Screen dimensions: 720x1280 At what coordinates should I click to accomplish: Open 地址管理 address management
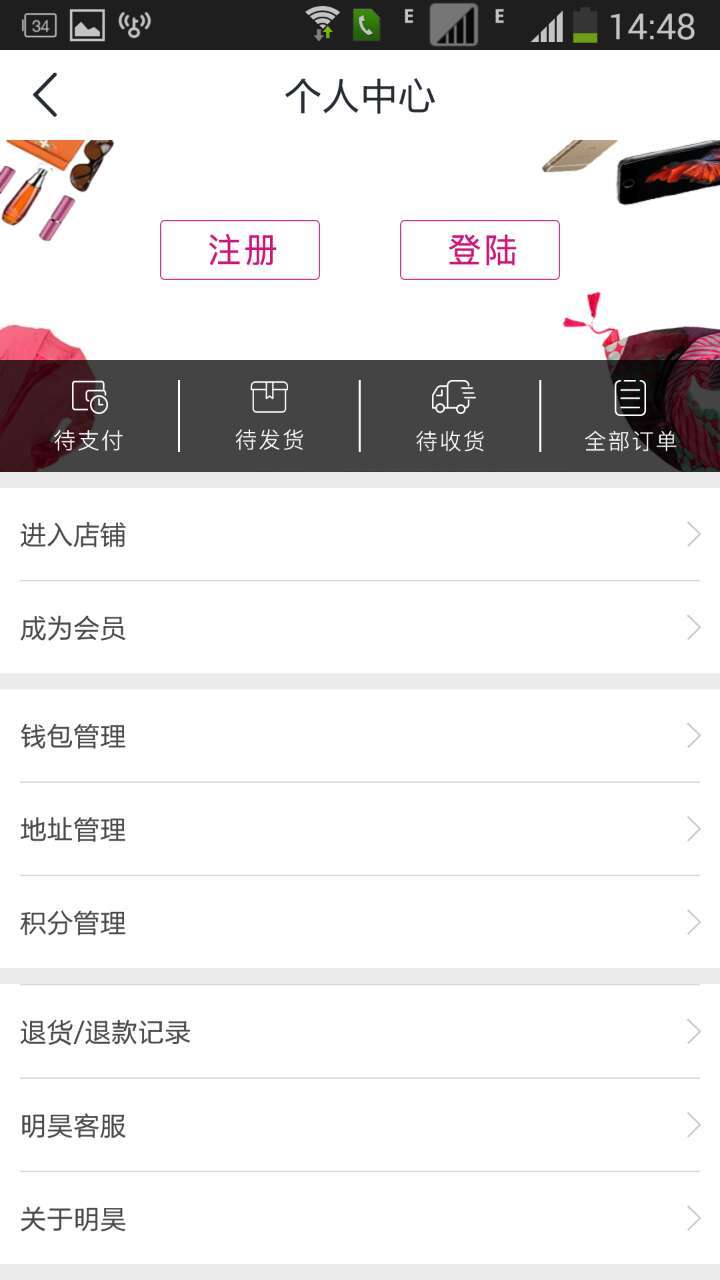[360, 829]
